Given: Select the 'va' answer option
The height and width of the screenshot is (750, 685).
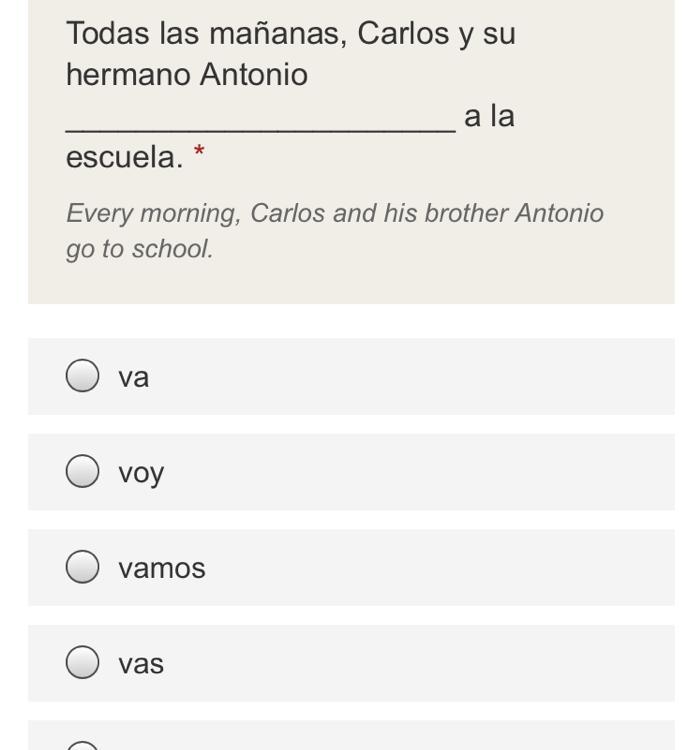Looking at the screenshot, I should point(82,376).
